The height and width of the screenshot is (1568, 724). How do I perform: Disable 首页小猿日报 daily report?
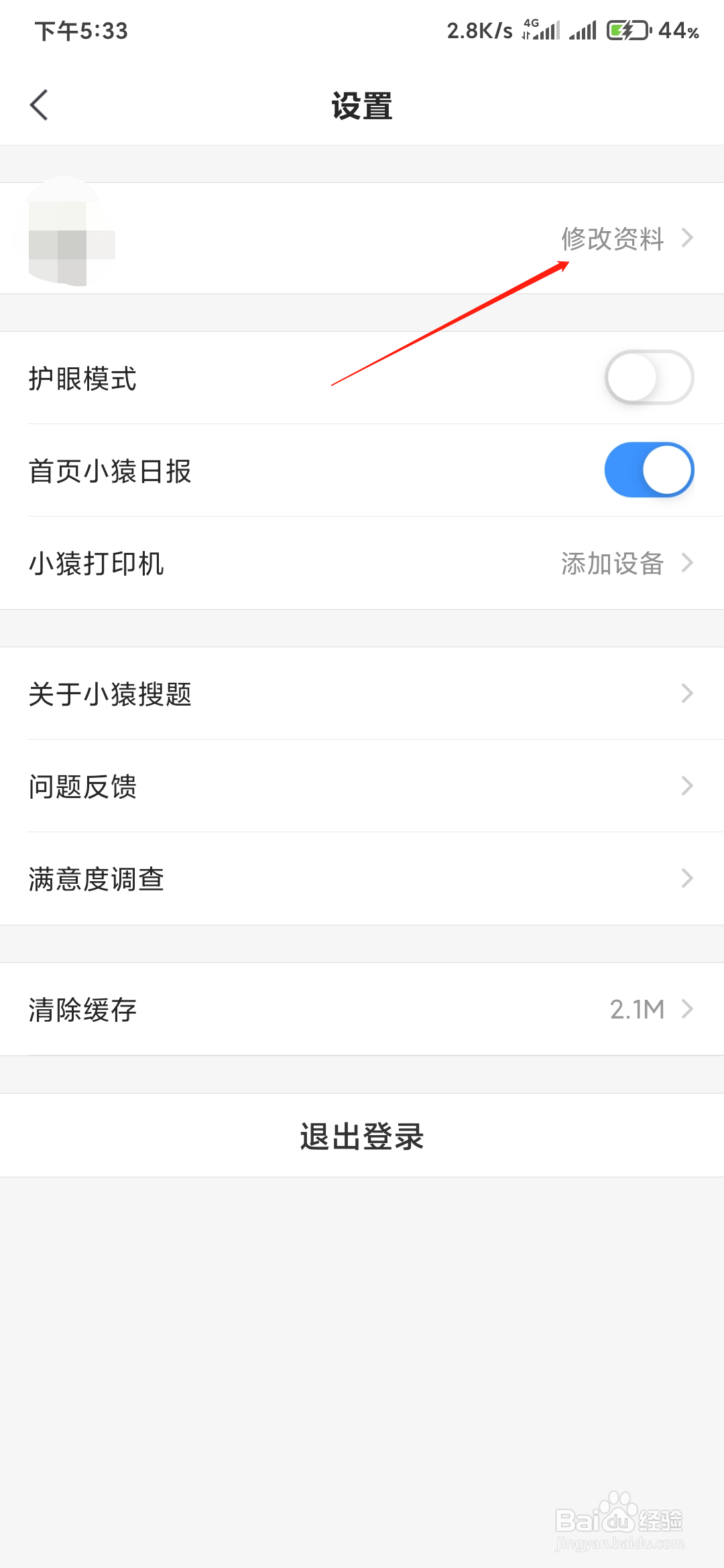(x=649, y=470)
